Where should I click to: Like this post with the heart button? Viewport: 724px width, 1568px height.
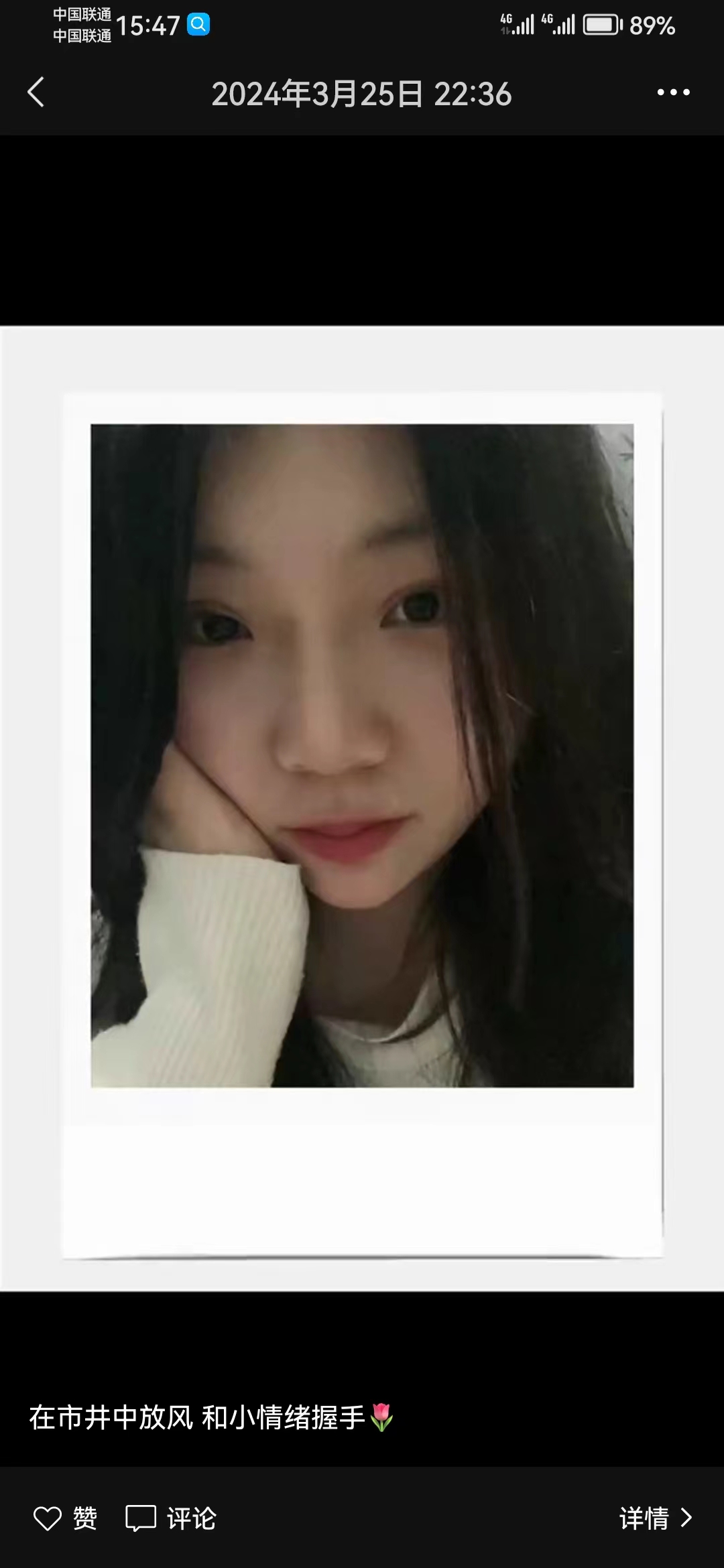click(64, 1518)
